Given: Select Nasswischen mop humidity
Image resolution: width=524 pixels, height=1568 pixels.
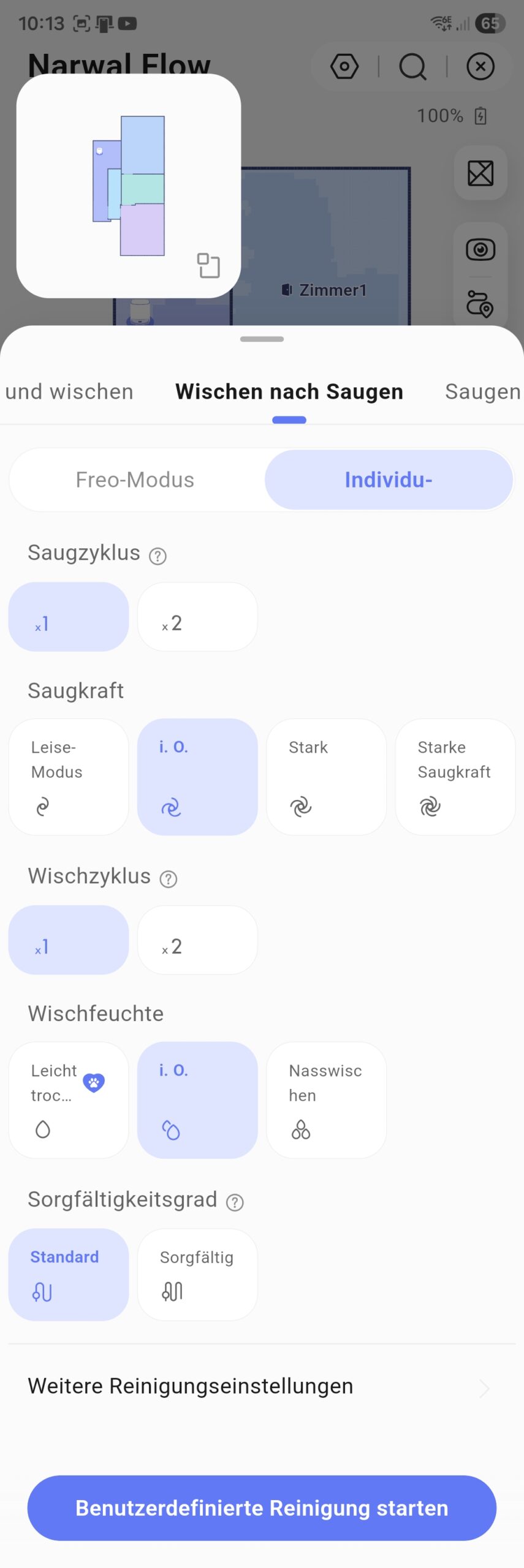Looking at the screenshot, I should tap(326, 1099).
